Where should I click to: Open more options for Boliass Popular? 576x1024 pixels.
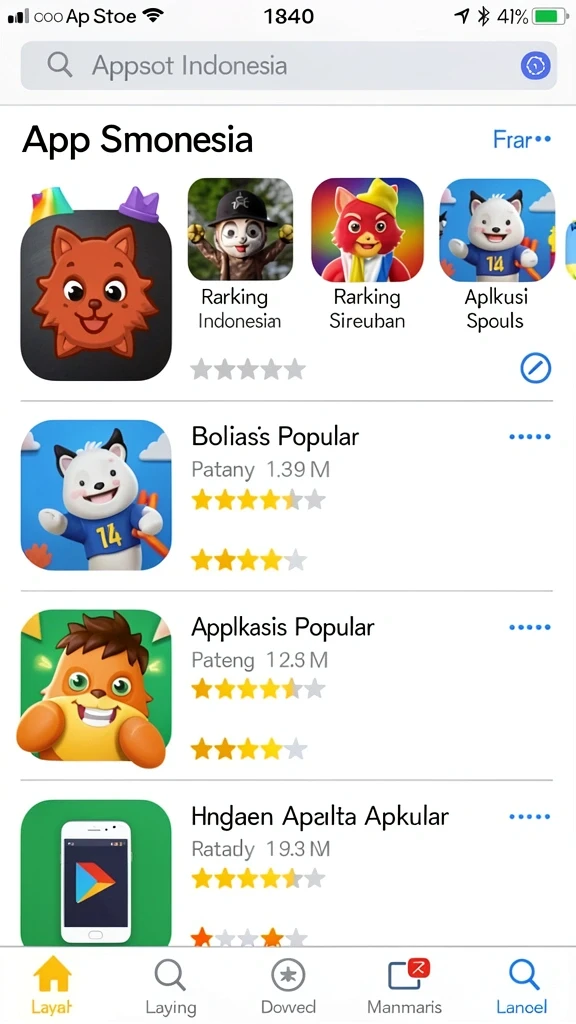click(530, 436)
